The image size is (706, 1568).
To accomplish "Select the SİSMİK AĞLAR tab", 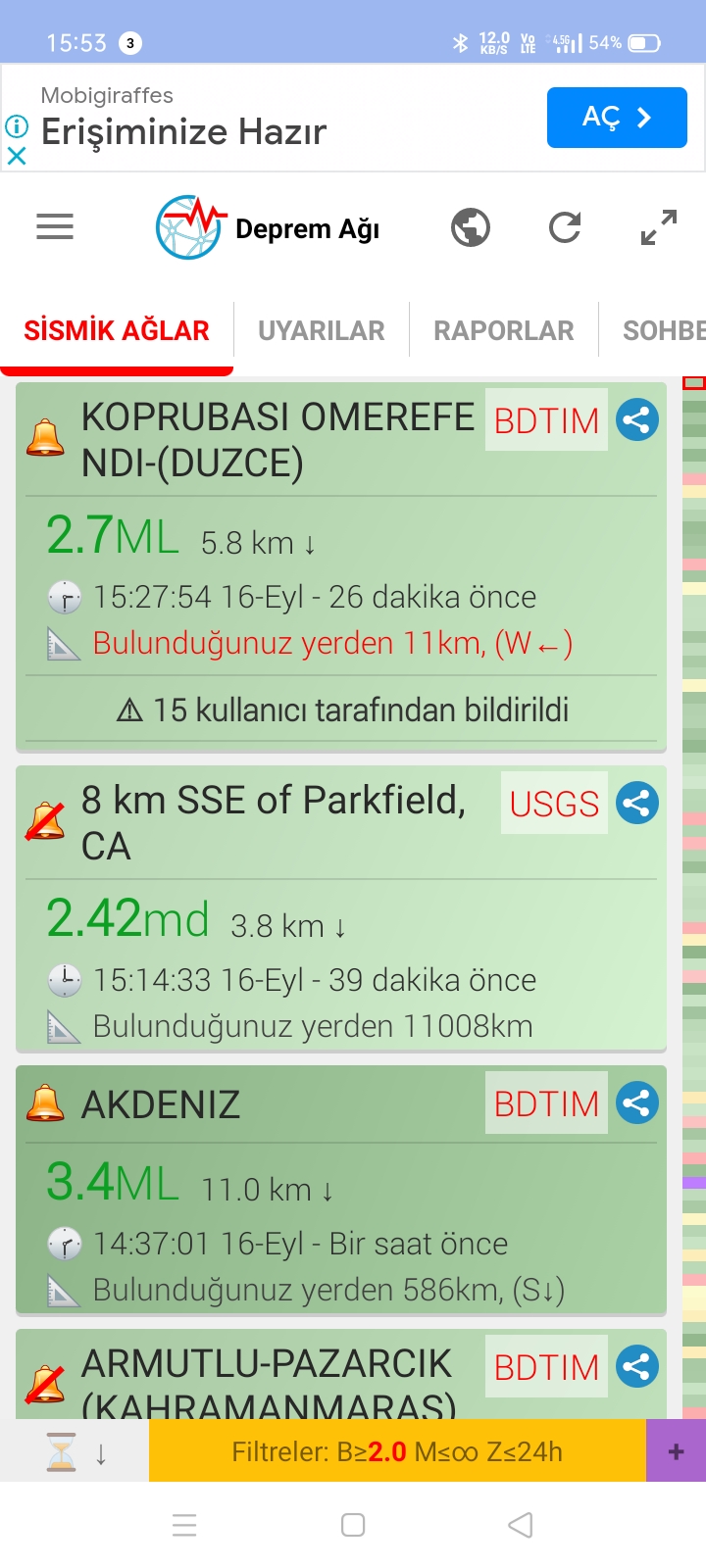I will 117,331.
